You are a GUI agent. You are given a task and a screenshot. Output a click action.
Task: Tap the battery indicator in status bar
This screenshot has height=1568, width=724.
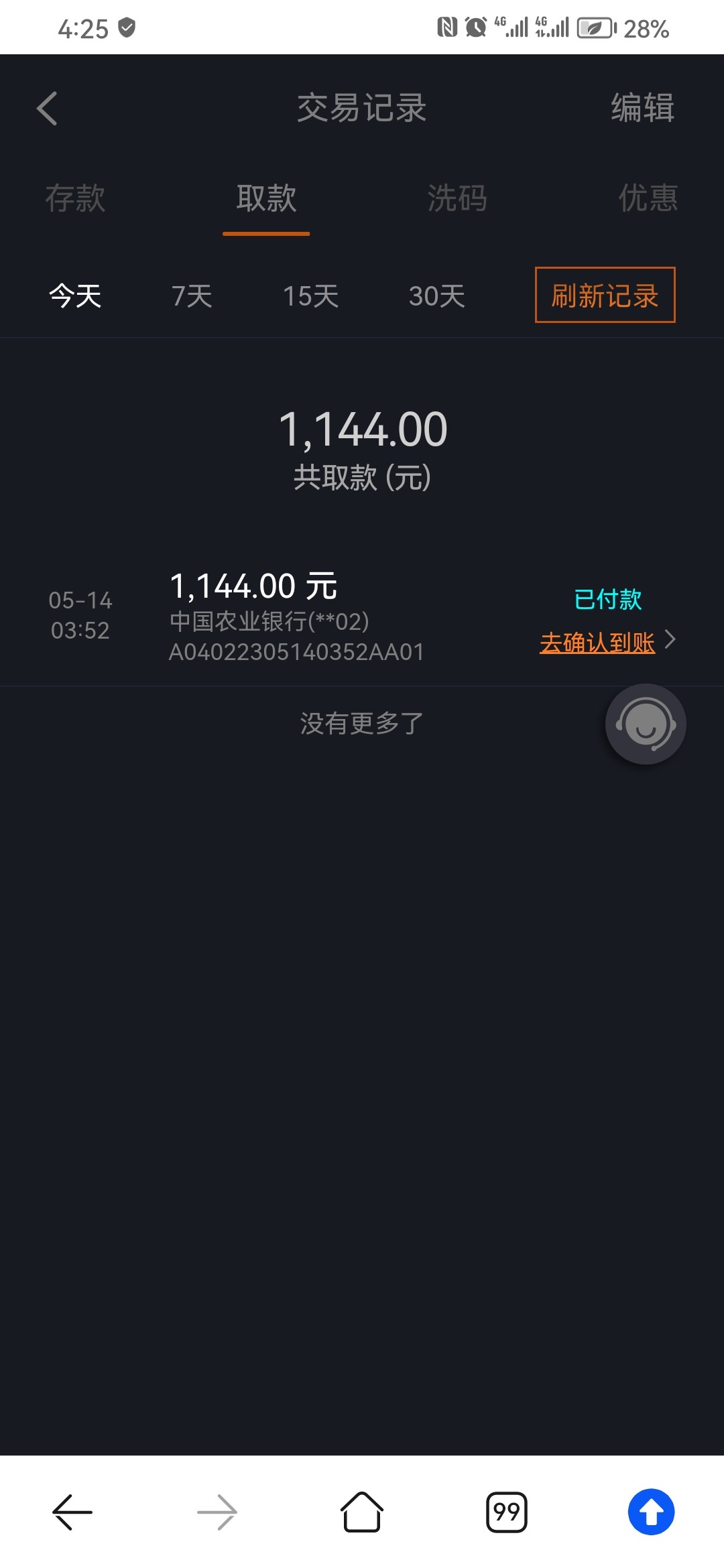595,27
